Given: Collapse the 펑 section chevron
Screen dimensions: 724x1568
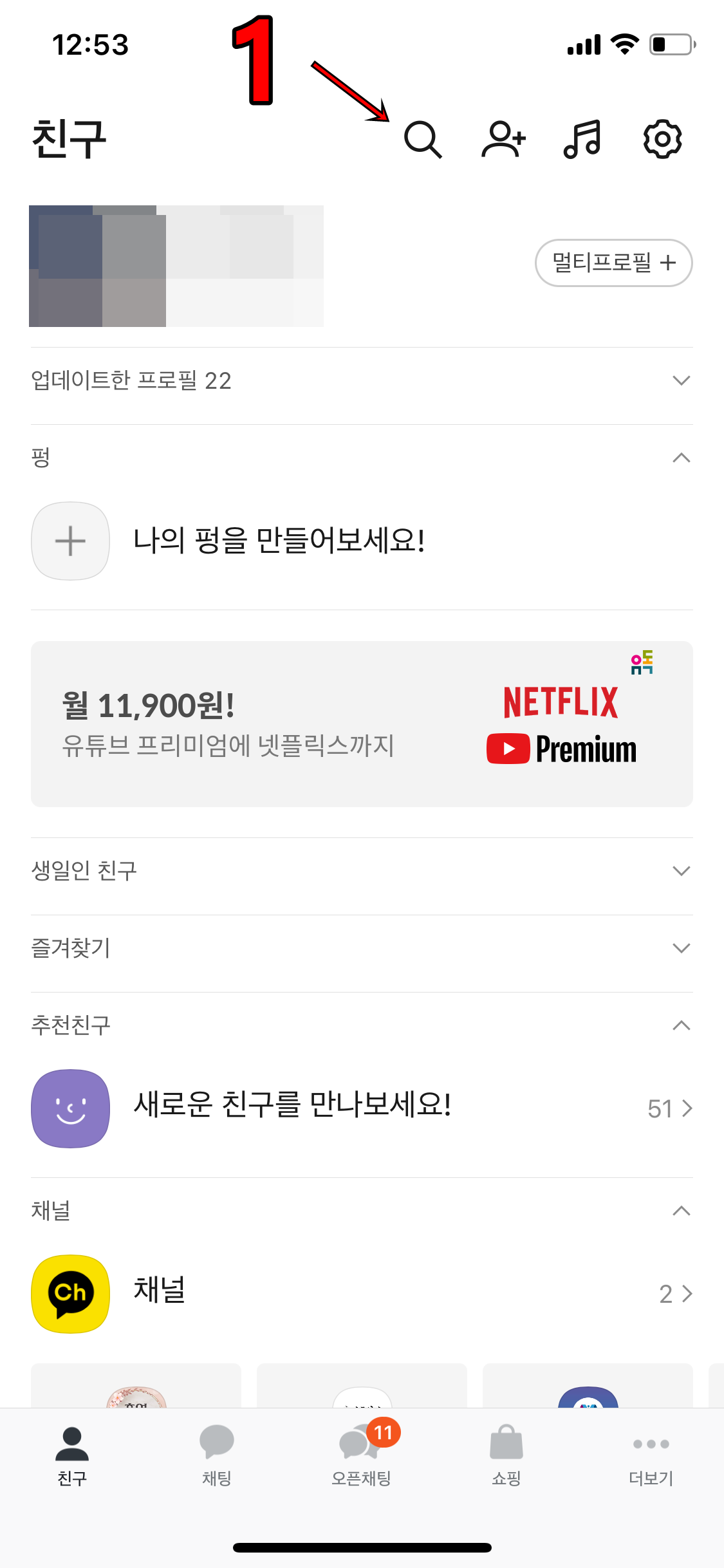Looking at the screenshot, I should [682, 458].
